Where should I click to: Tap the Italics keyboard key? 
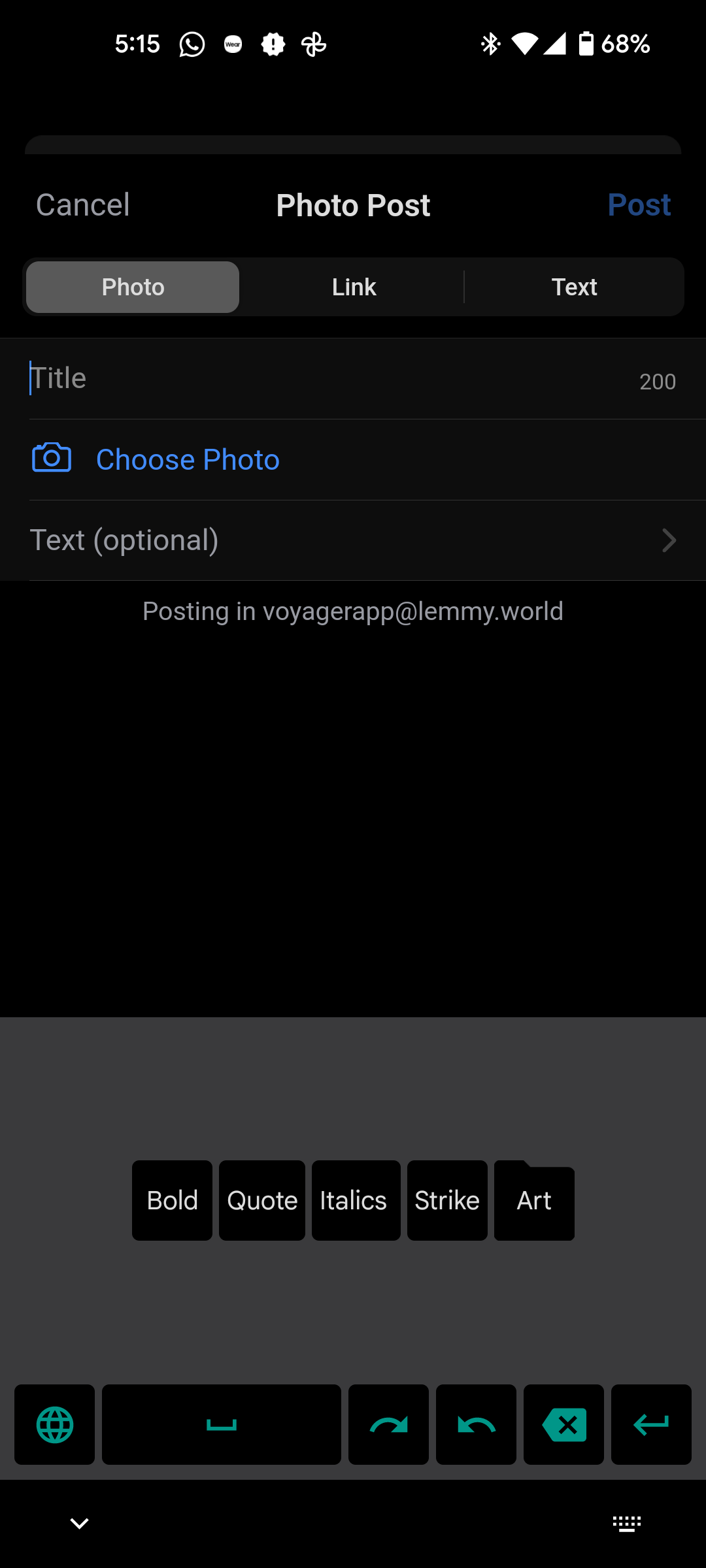click(x=356, y=1200)
